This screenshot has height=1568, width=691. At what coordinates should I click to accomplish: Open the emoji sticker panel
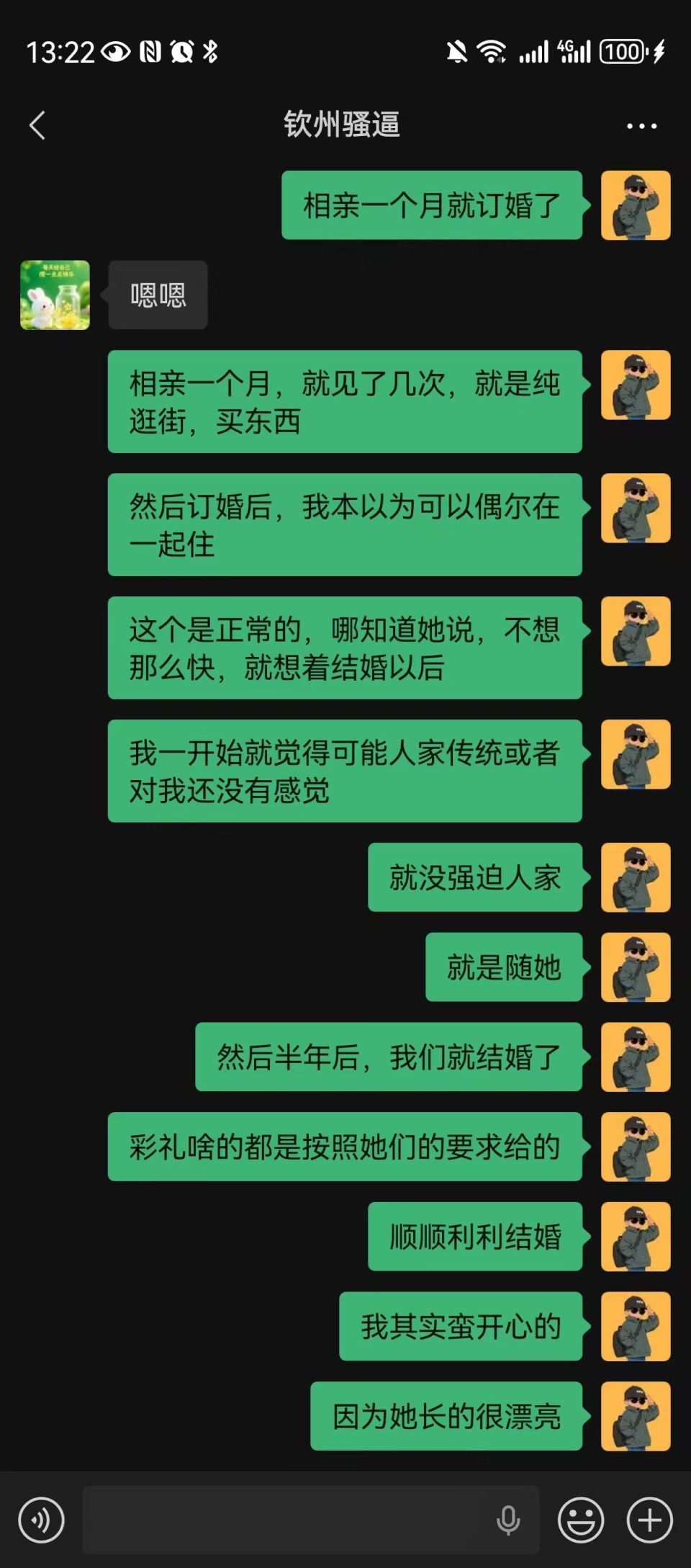581,1520
